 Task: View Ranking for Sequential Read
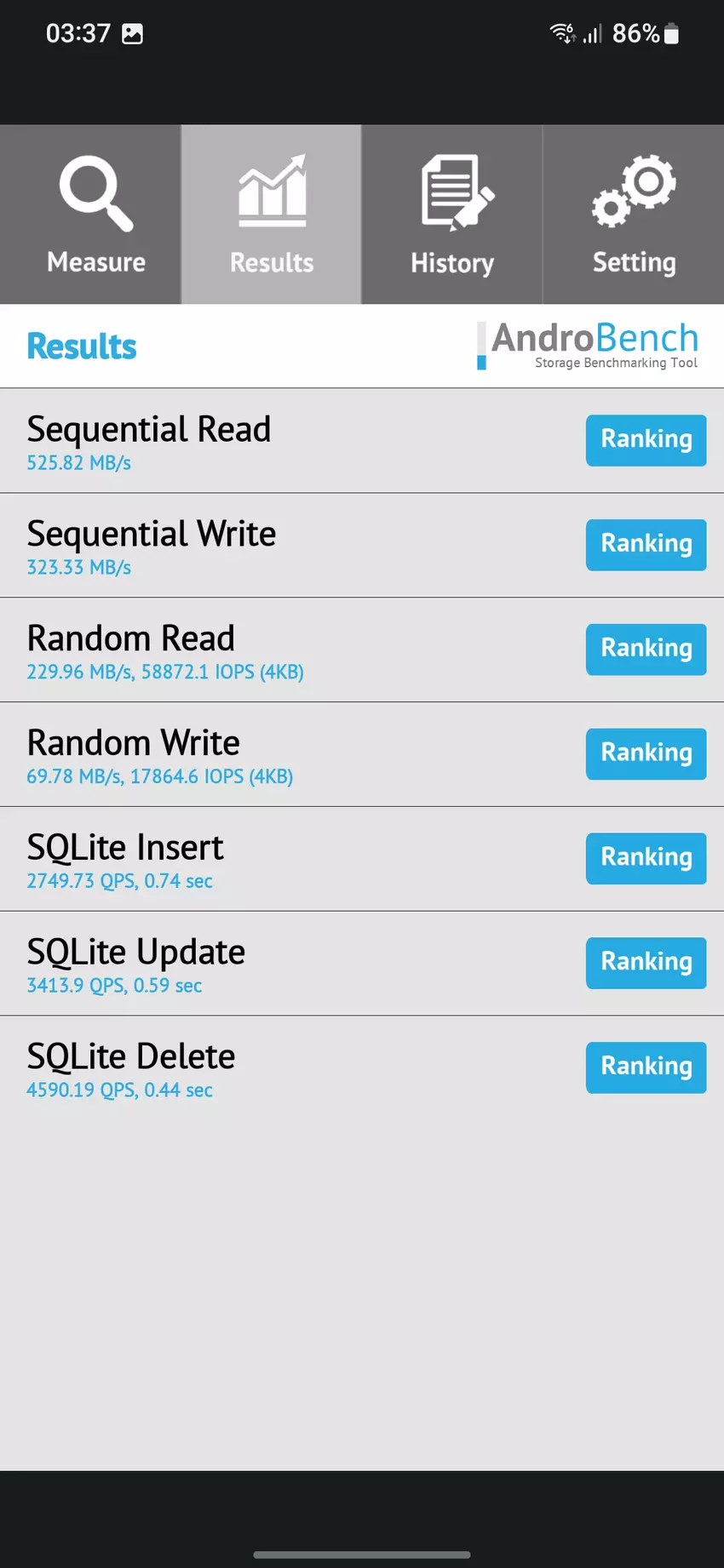pos(646,440)
